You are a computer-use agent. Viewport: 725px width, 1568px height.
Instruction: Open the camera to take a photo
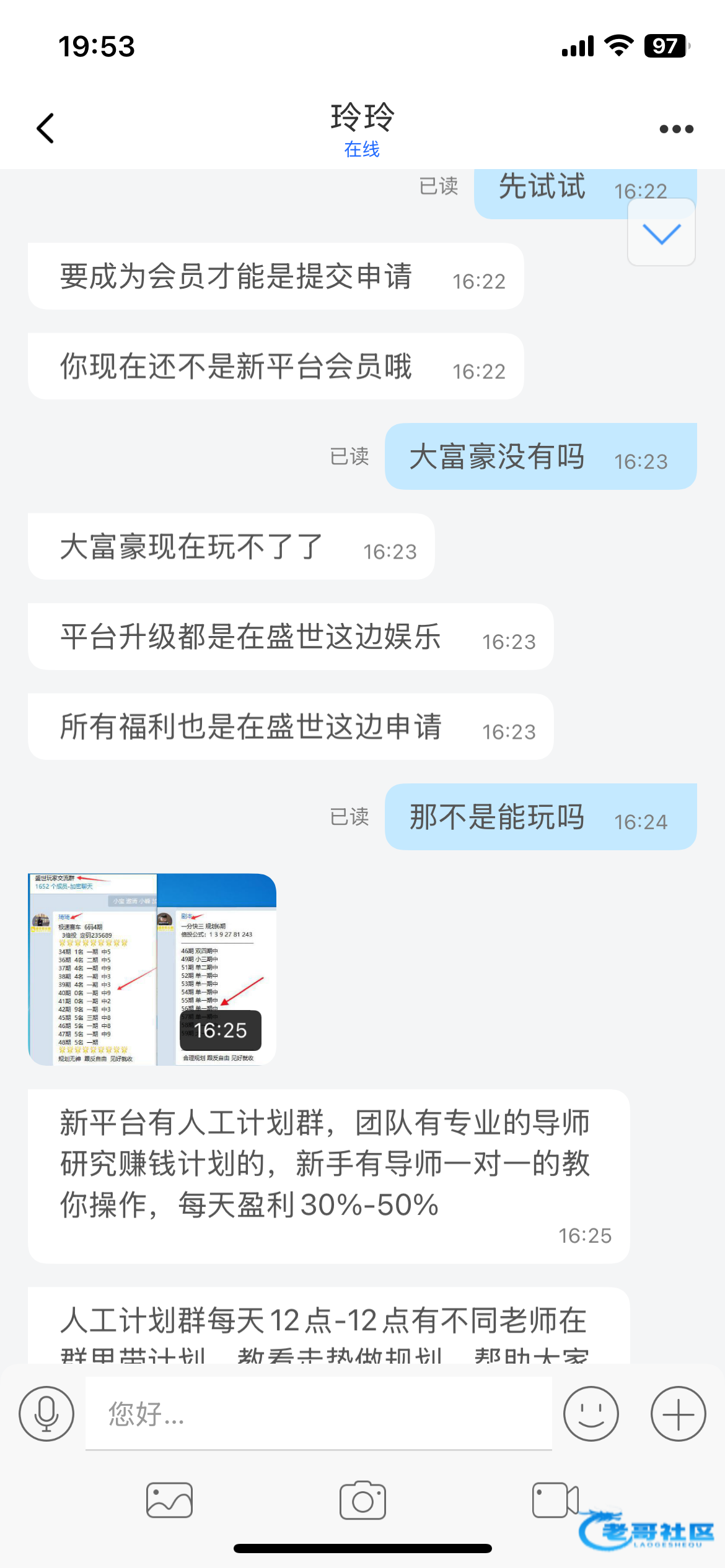(362, 1500)
